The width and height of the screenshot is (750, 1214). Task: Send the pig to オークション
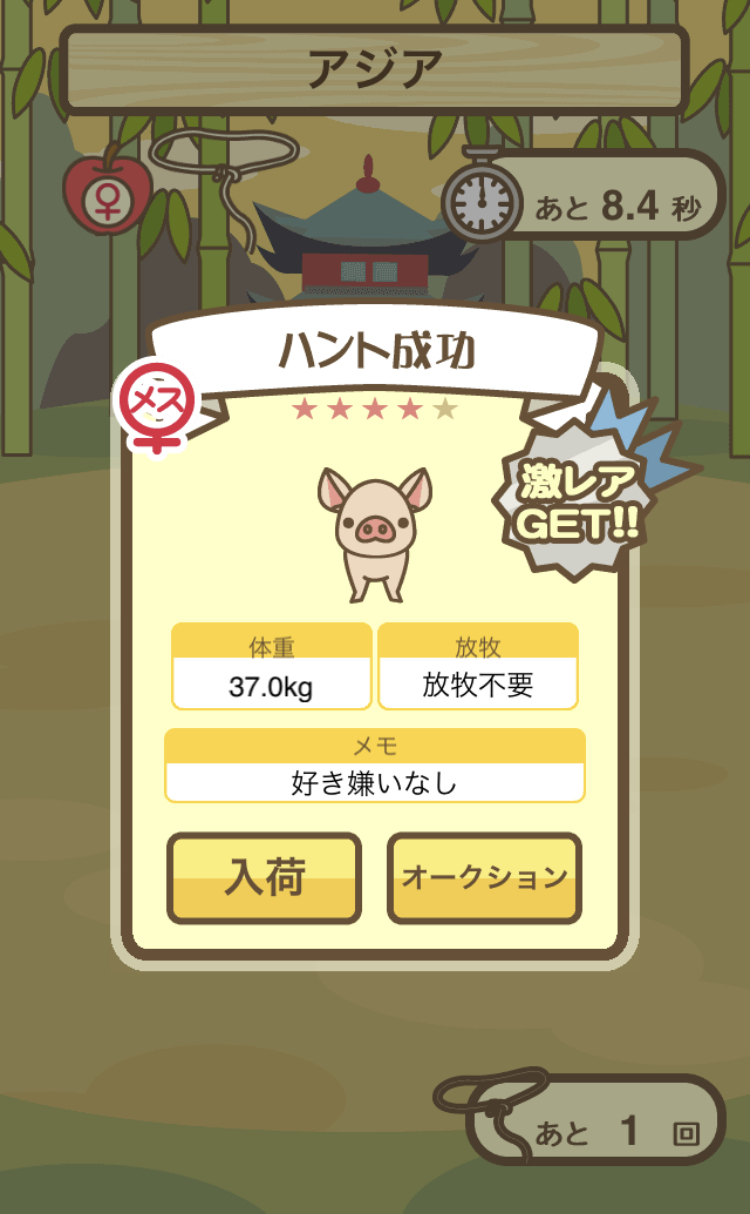(x=484, y=877)
